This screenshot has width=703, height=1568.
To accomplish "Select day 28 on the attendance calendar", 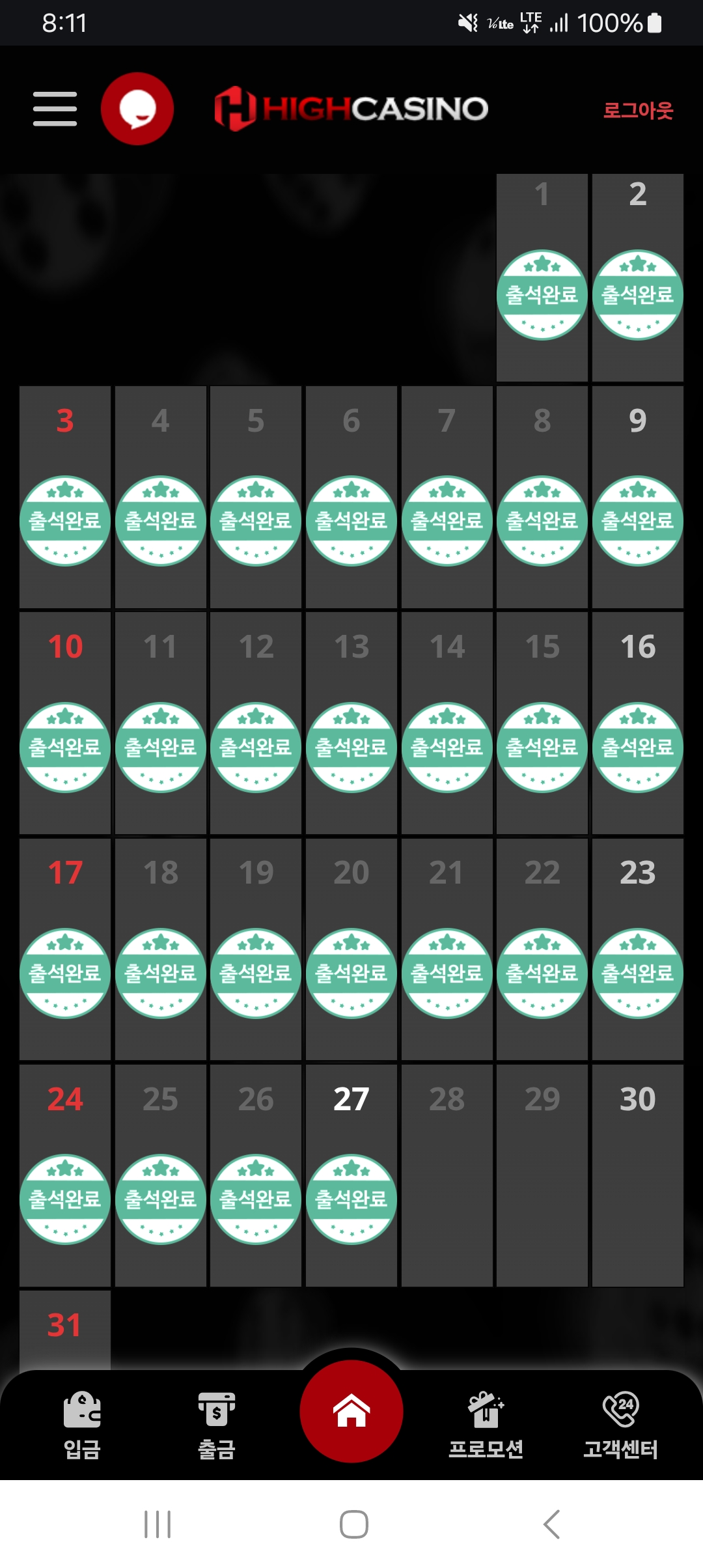I will click(447, 1175).
